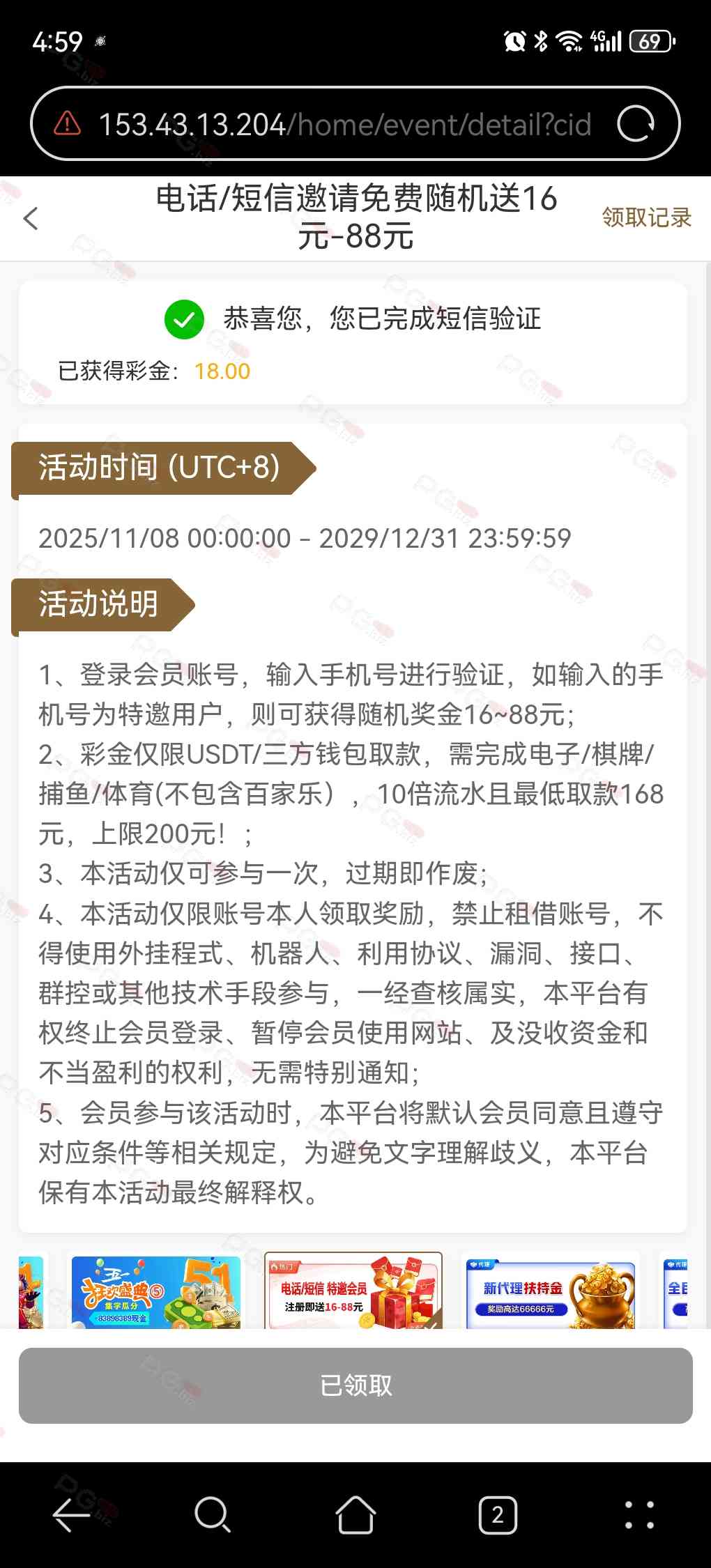Image resolution: width=711 pixels, height=1568 pixels.
Task: Open the 五一狂欢盛典 event banner
Action: (155, 1291)
